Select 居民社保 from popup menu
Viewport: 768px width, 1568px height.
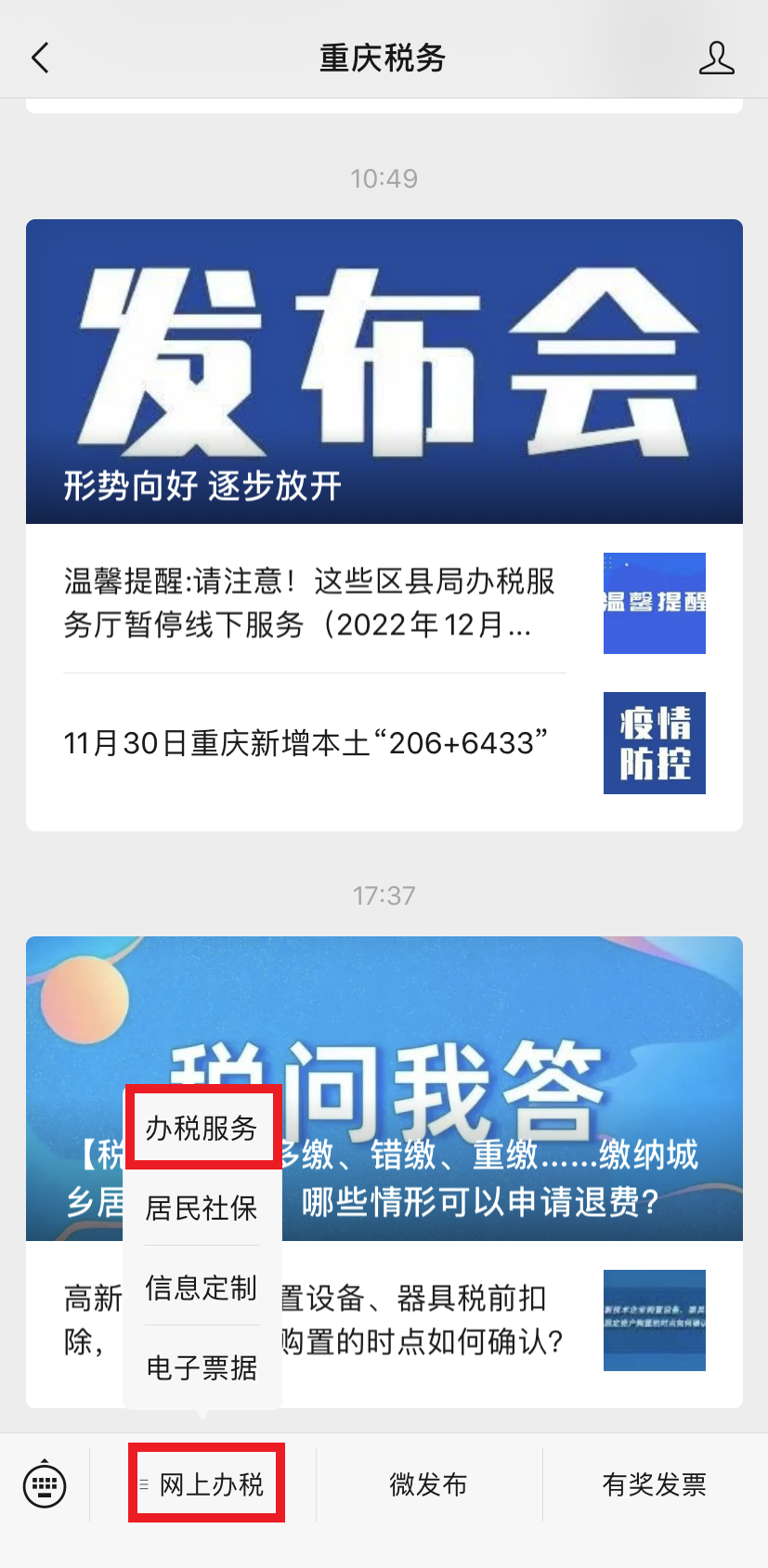[x=202, y=1208]
